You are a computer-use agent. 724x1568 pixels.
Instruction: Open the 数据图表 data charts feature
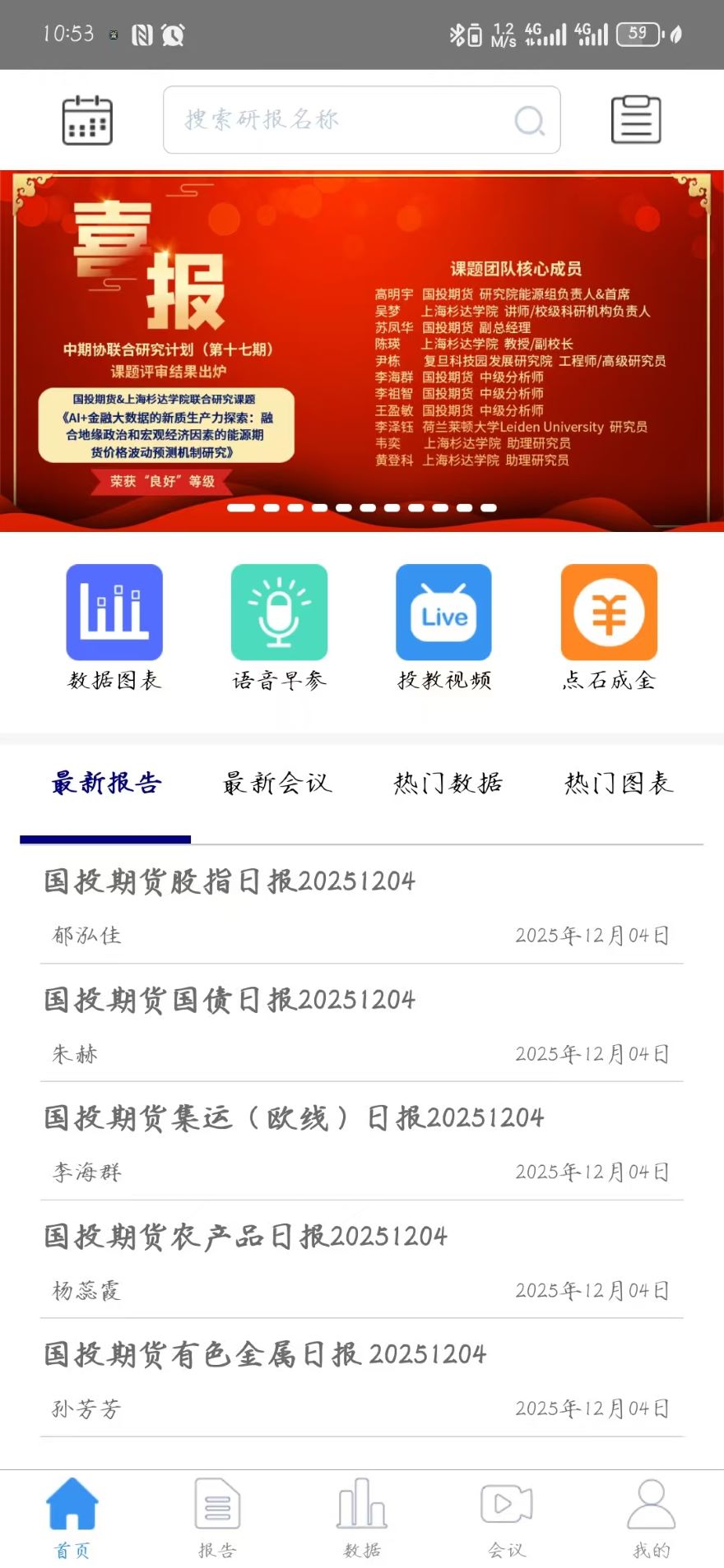(x=114, y=612)
